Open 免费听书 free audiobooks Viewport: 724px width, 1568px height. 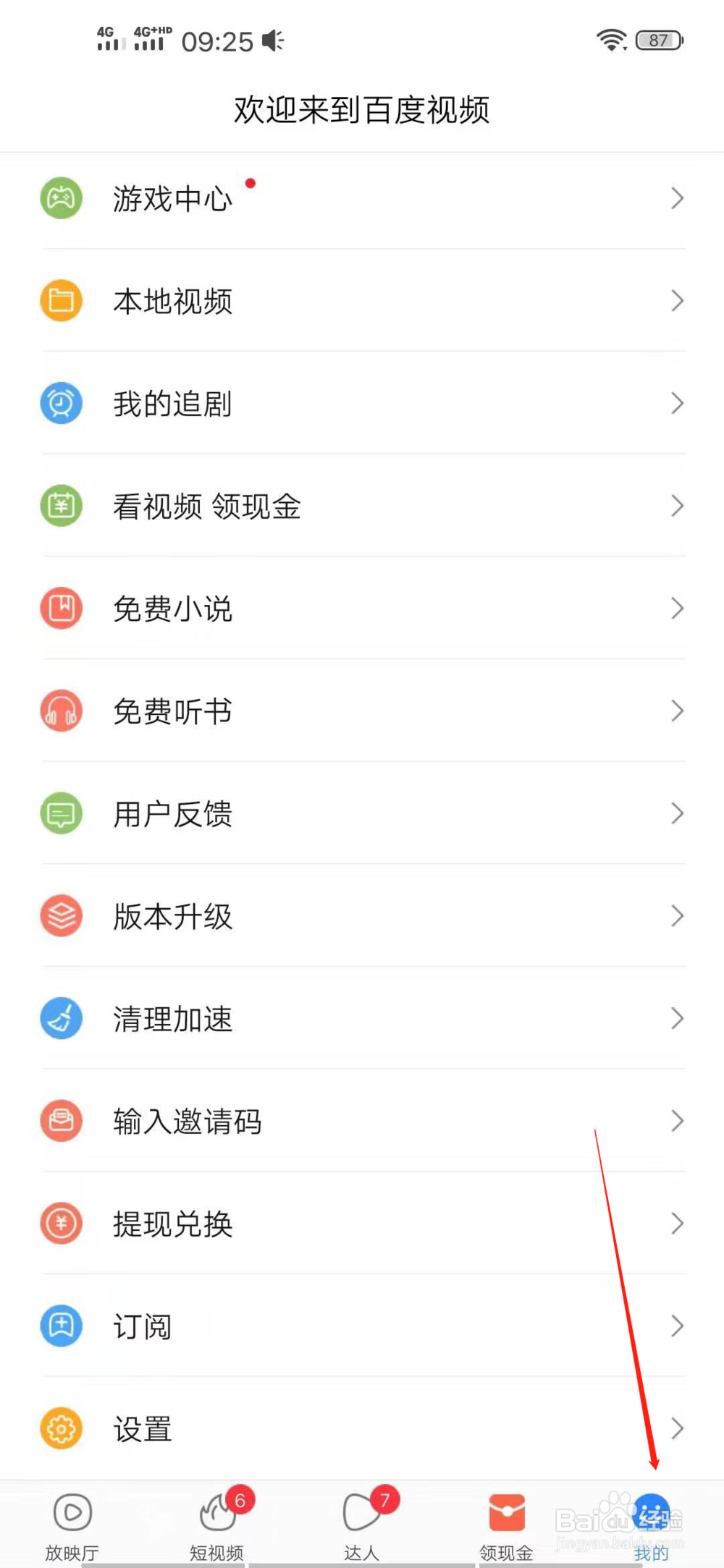click(362, 711)
